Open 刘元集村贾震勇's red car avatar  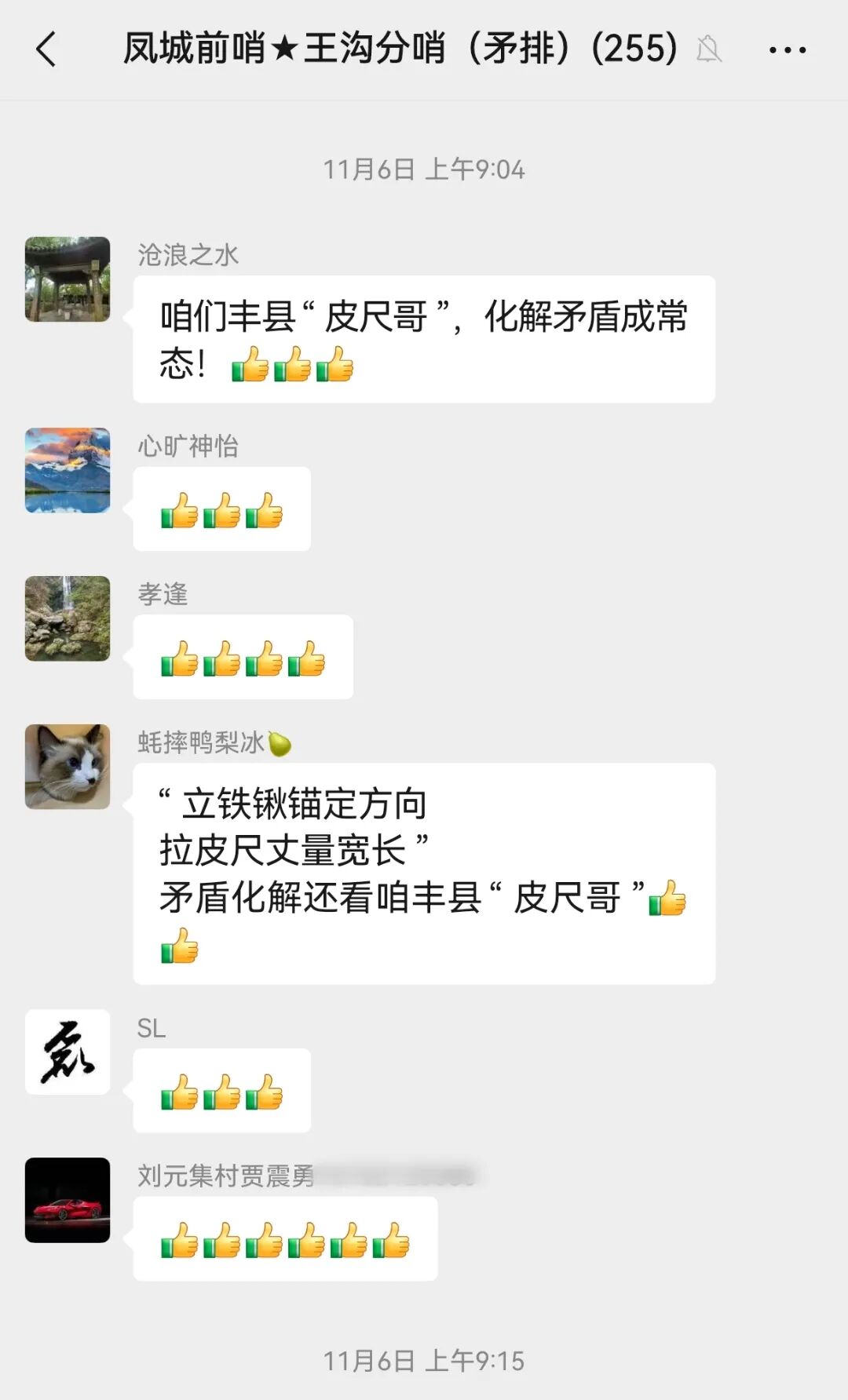68,1200
